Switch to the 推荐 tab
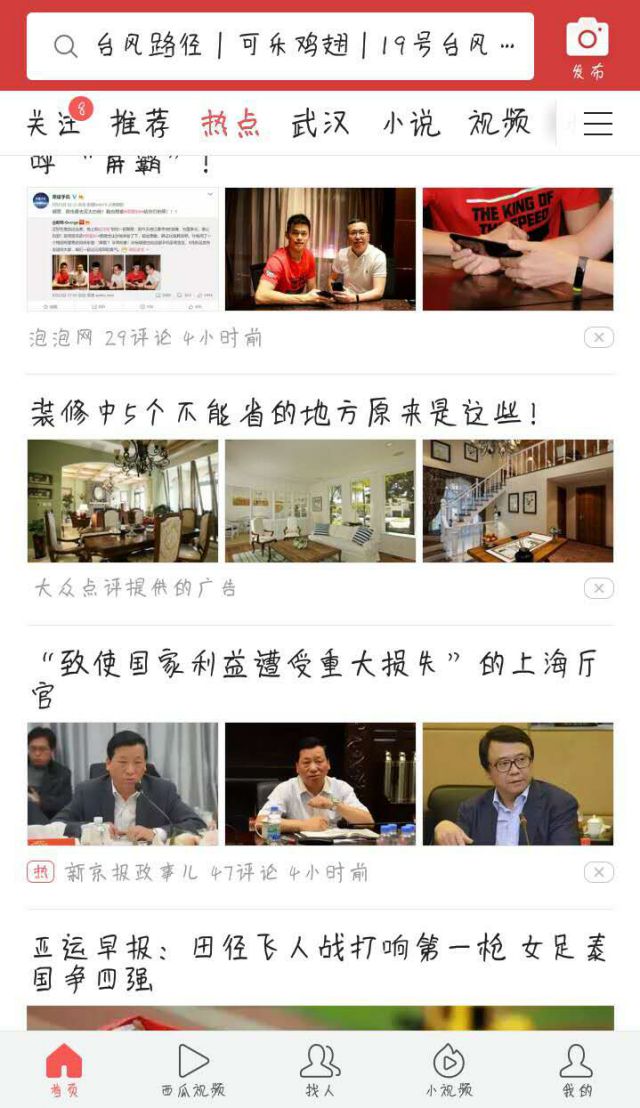640x1108 pixels. tap(140, 124)
